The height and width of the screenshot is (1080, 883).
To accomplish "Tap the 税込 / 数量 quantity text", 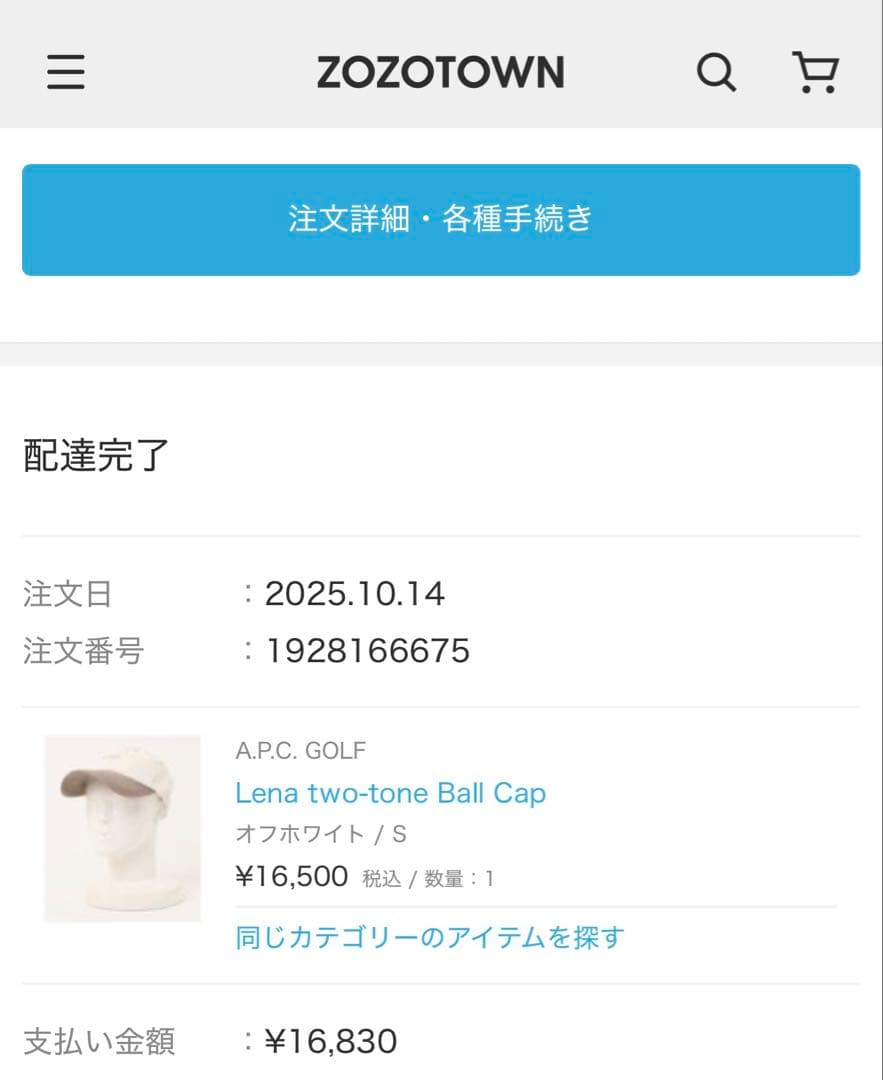I will pos(425,878).
